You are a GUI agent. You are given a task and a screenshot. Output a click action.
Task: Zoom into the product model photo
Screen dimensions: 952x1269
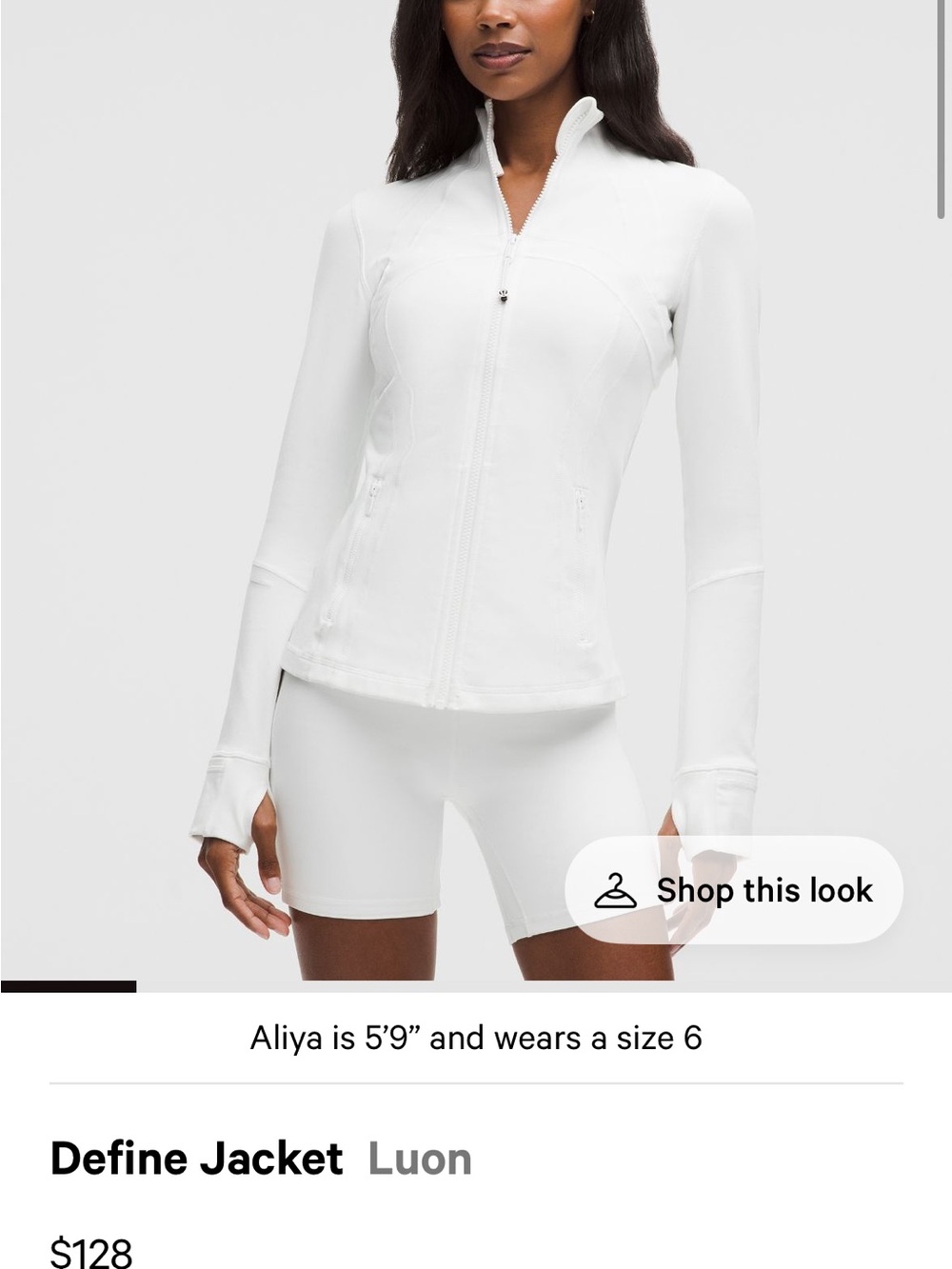[476, 428]
